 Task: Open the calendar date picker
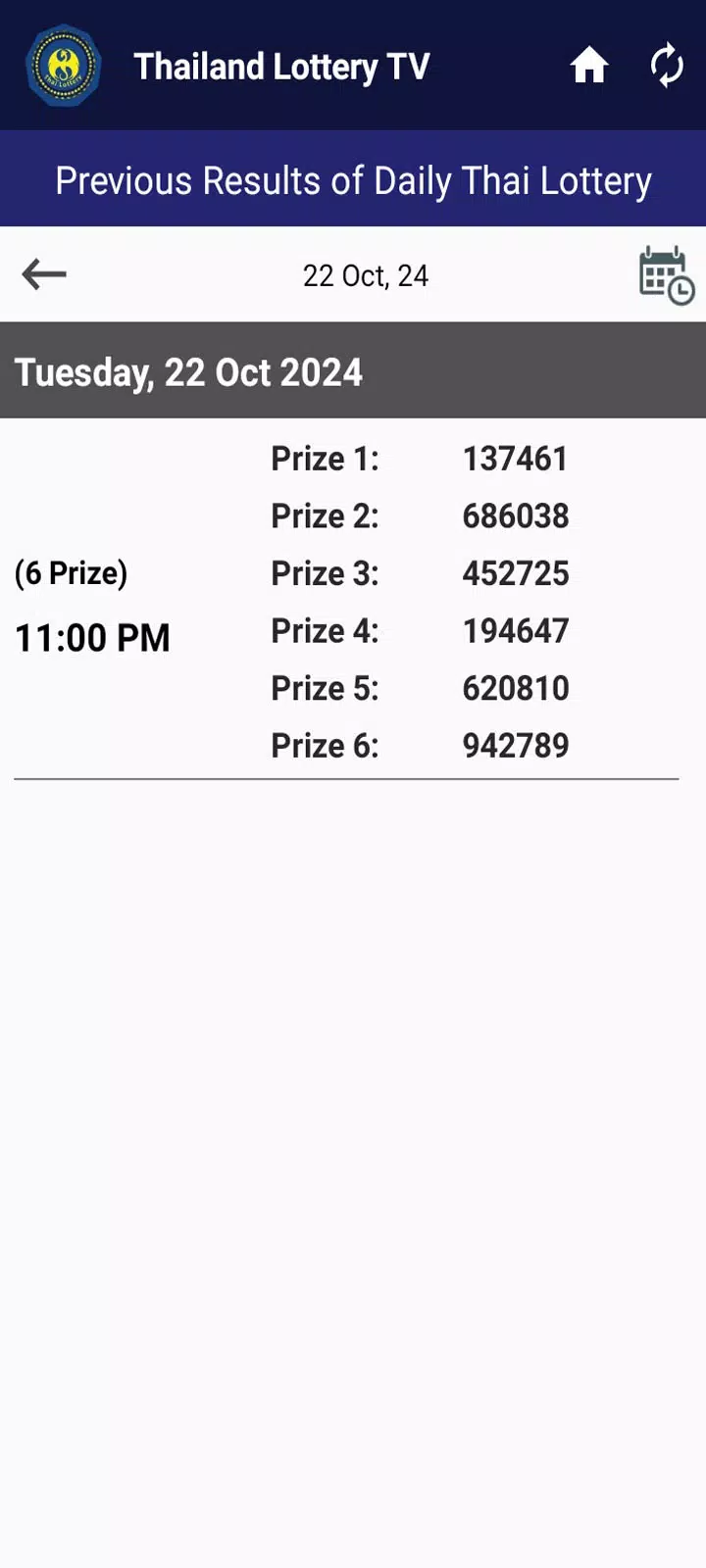click(667, 276)
